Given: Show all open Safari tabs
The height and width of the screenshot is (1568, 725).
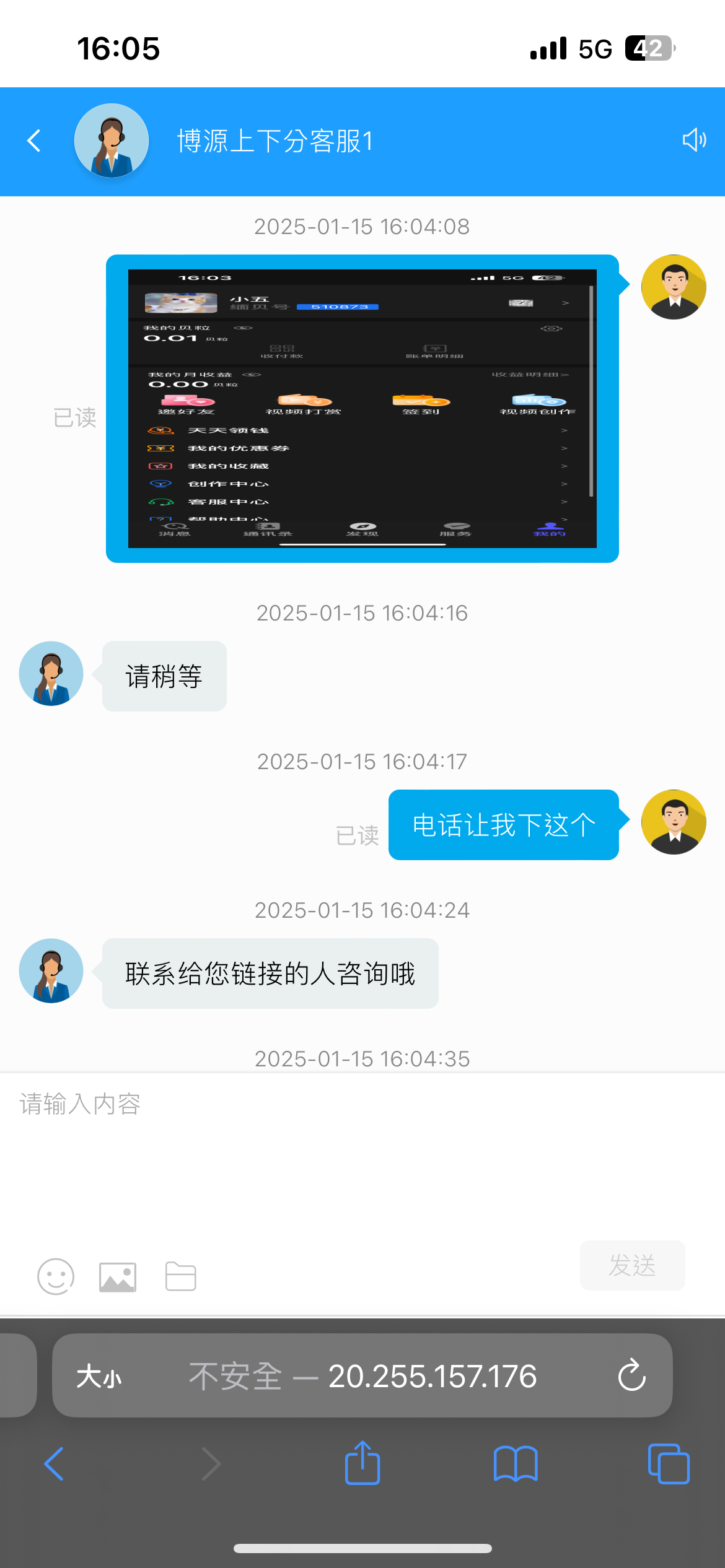Looking at the screenshot, I should pyautogui.click(x=668, y=1464).
